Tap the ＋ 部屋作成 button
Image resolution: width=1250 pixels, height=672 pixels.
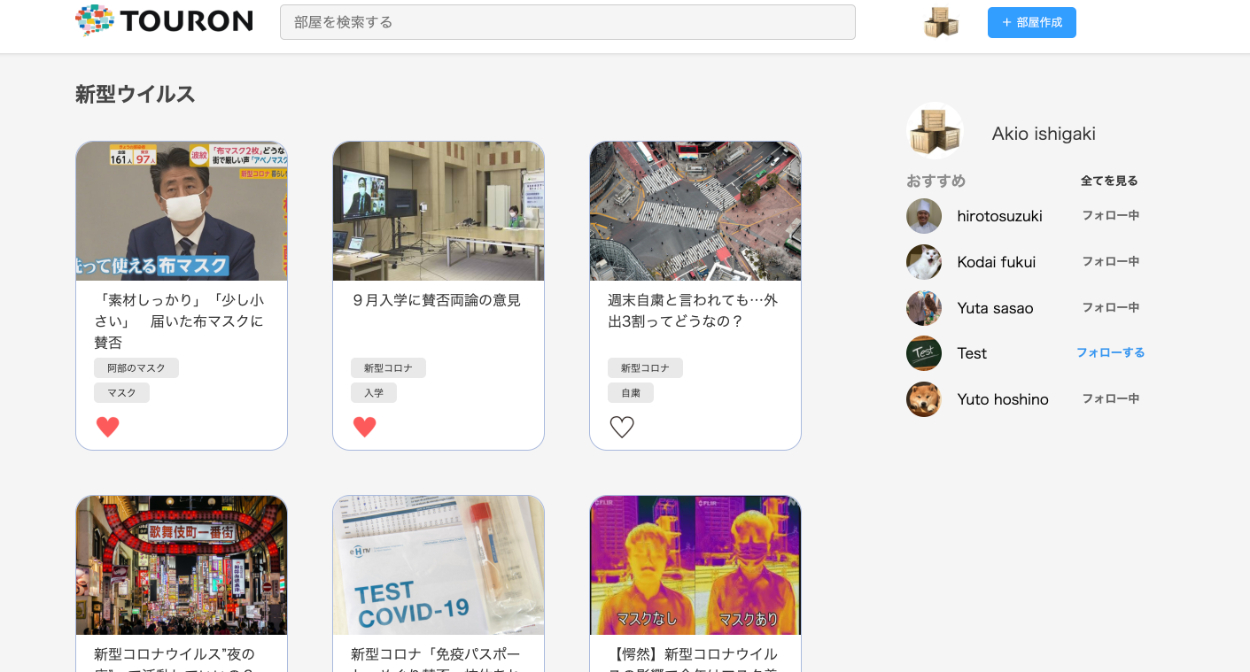pos(1031,22)
